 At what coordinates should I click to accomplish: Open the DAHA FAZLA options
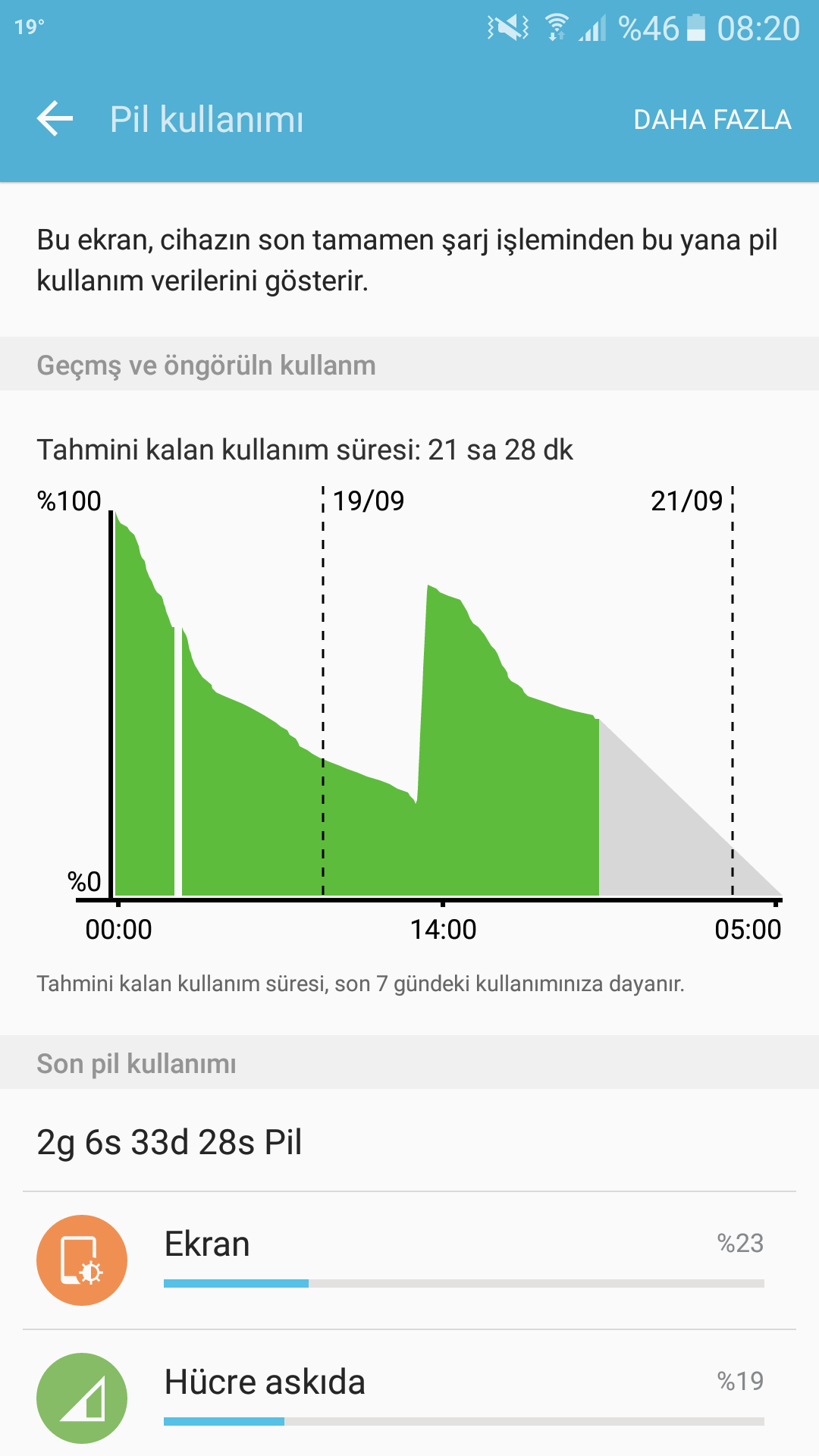tap(712, 119)
